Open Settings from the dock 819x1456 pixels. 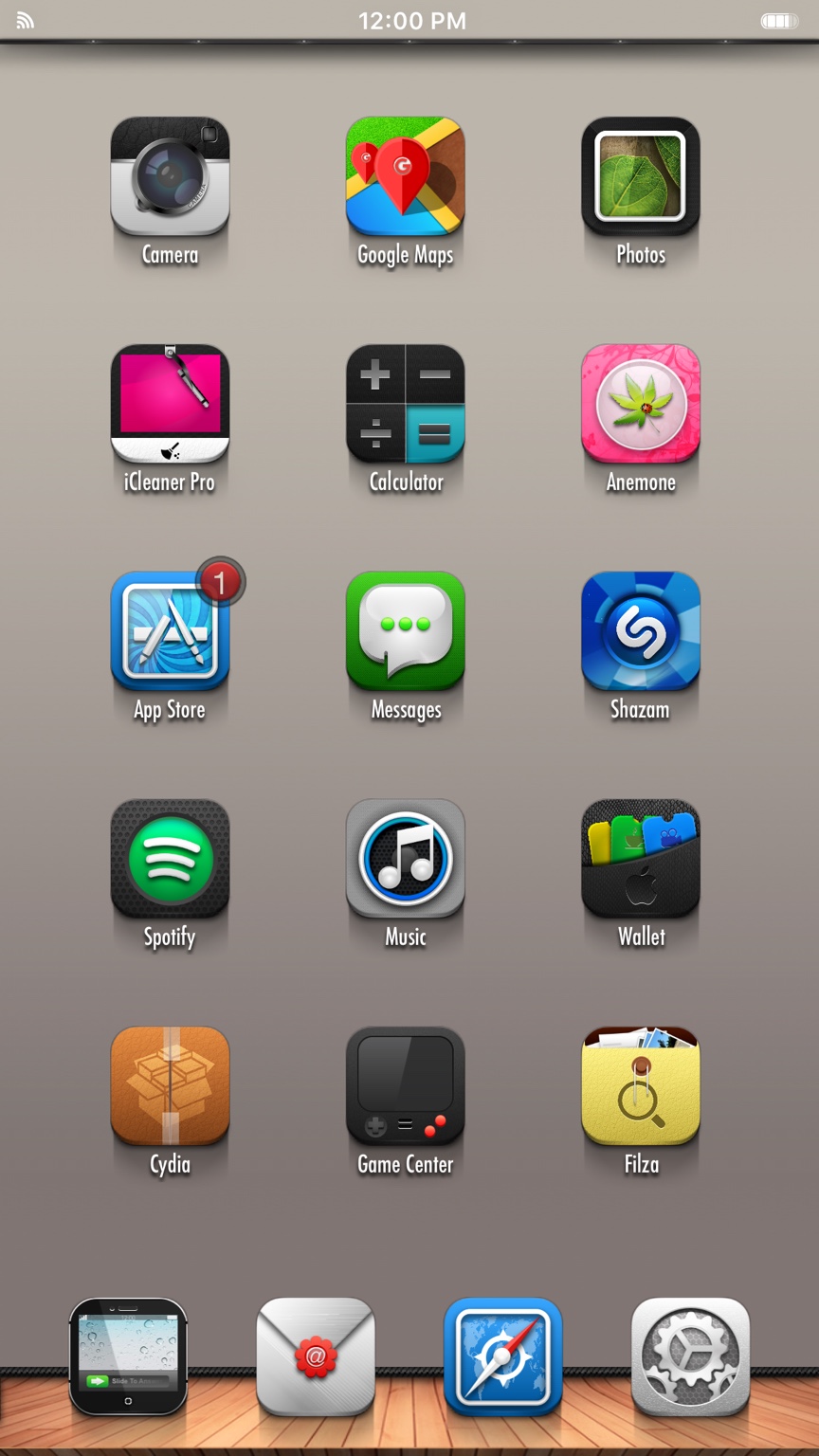(x=690, y=1356)
